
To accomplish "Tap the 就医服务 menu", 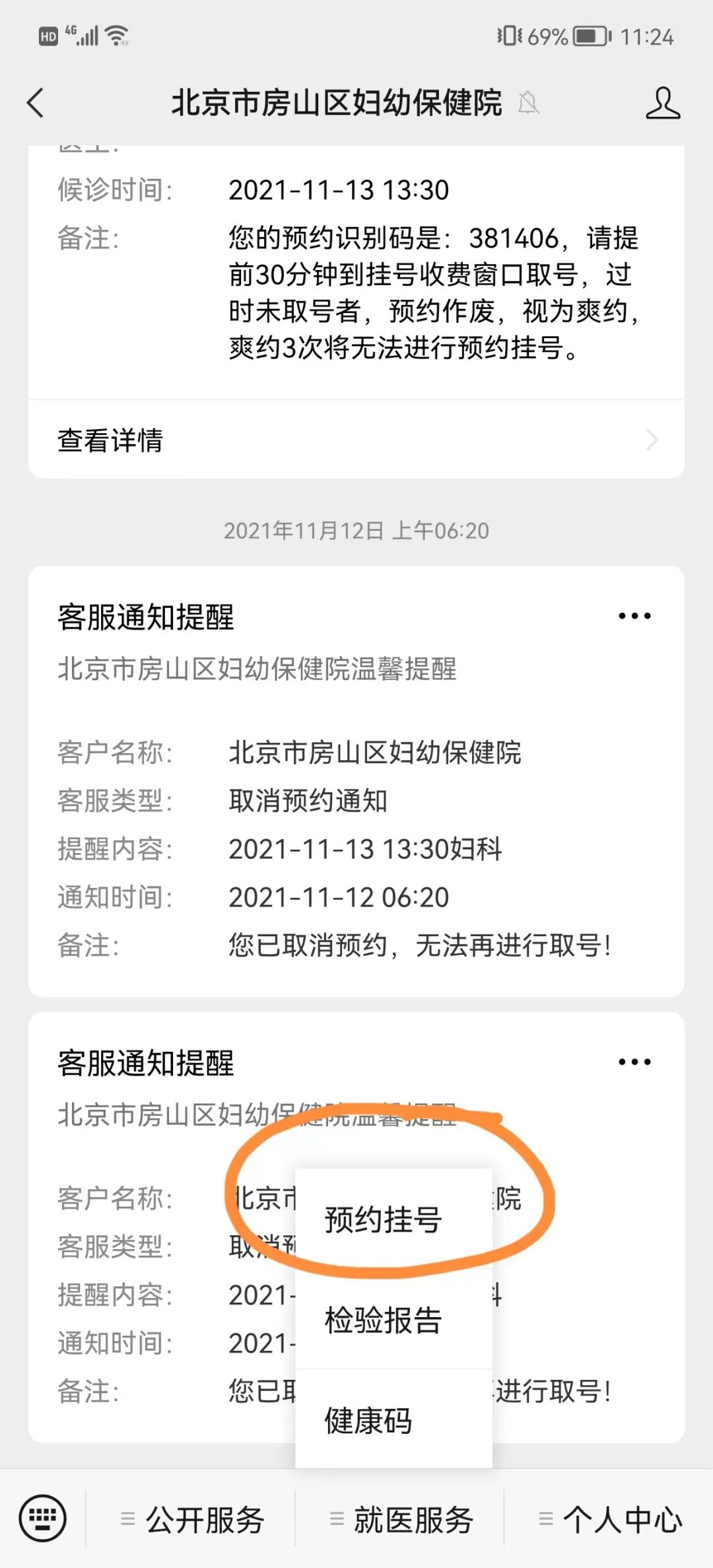I will (x=400, y=1520).
